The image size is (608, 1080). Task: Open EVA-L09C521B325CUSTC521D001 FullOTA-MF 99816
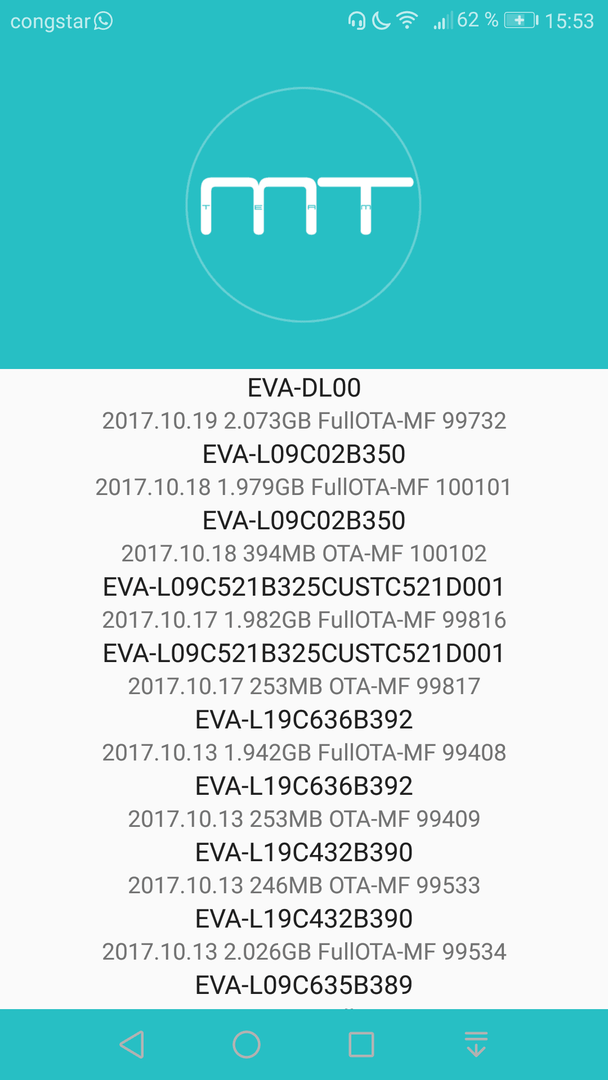[304, 603]
